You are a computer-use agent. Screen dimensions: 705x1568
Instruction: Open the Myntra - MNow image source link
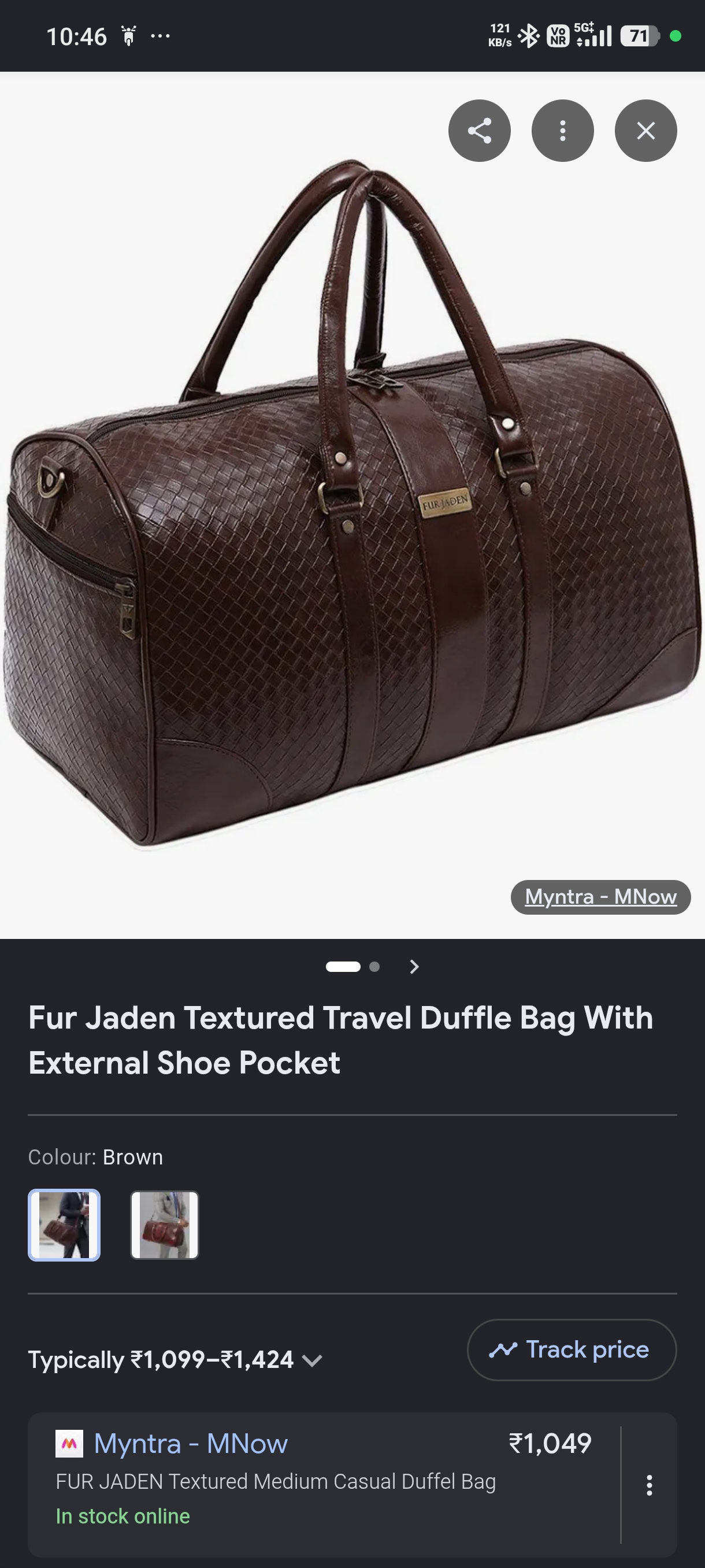(600, 897)
